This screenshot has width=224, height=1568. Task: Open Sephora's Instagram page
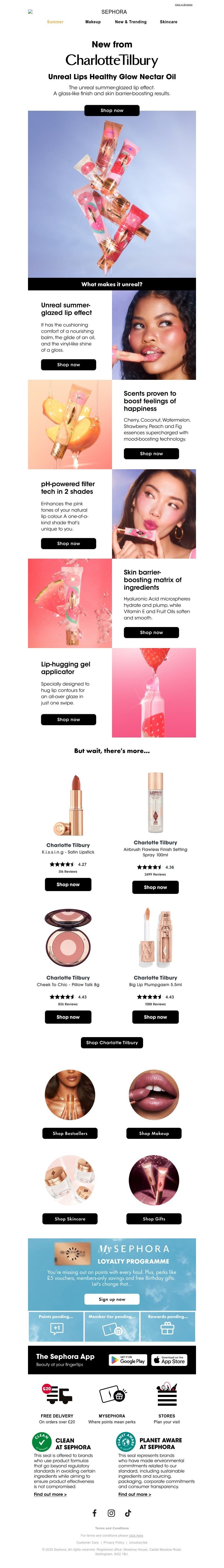111,1513
